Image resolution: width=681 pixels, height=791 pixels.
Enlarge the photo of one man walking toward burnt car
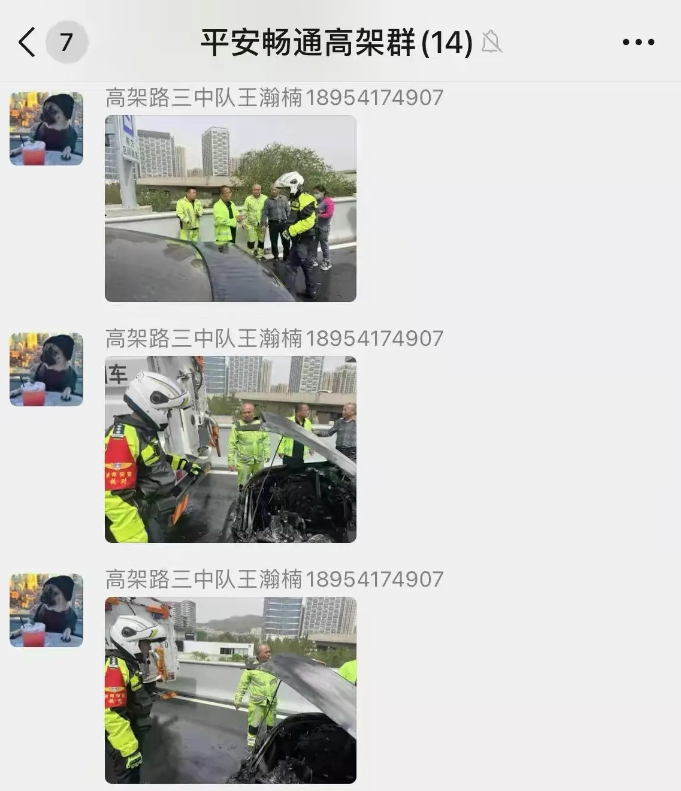coord(230,690)
